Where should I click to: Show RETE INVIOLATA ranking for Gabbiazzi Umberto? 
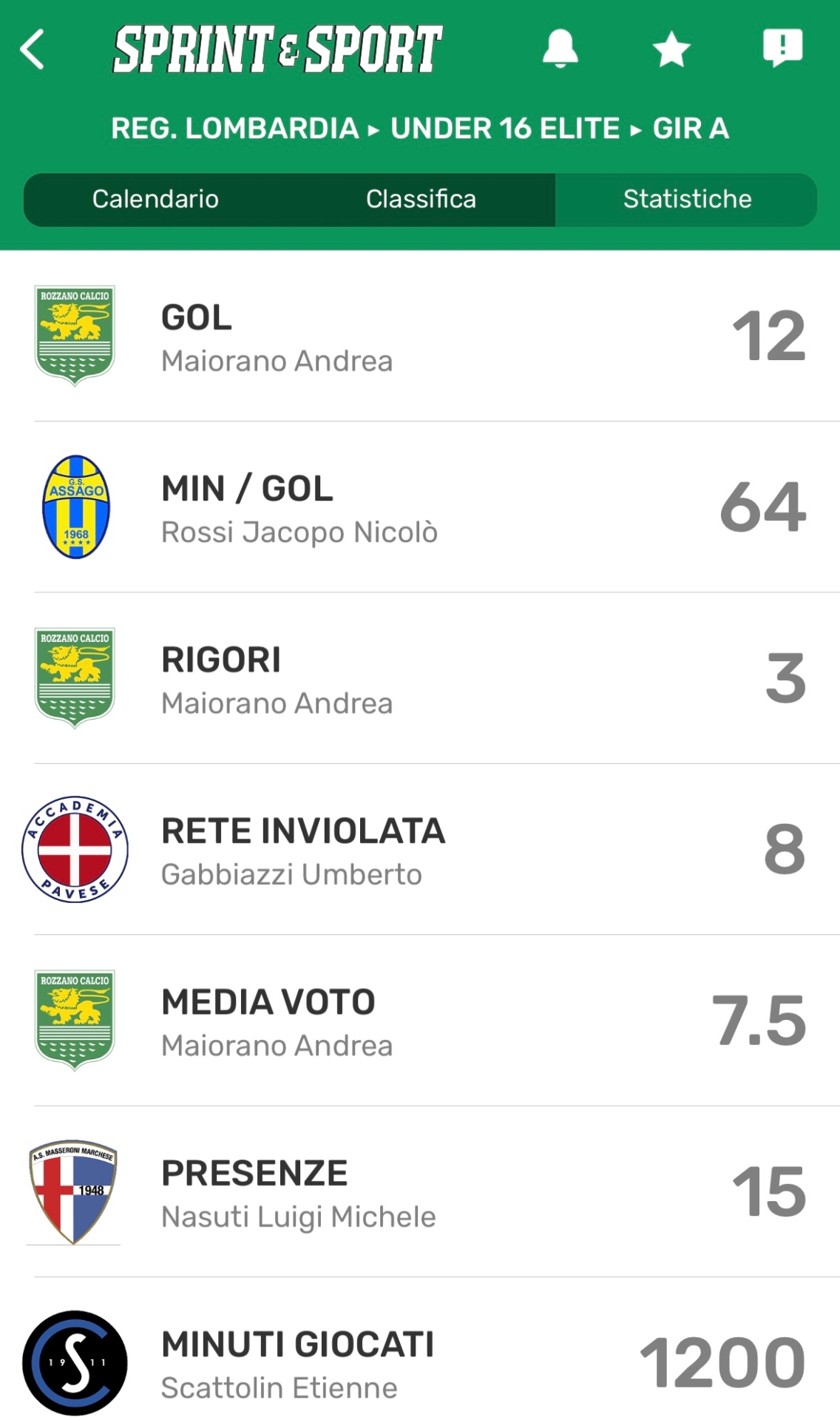420,851
